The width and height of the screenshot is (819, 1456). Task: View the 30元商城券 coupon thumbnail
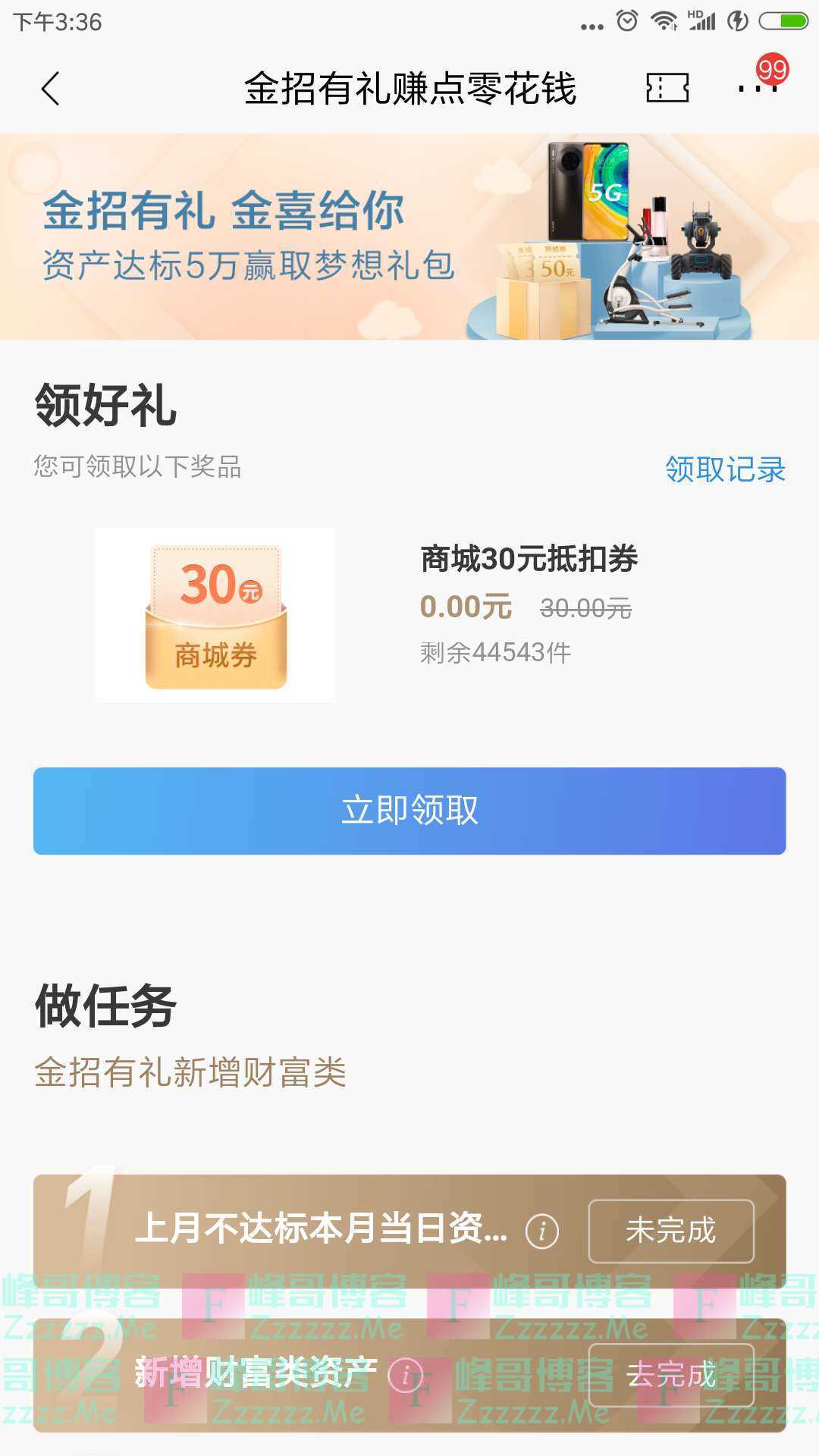tap(215, 616)
